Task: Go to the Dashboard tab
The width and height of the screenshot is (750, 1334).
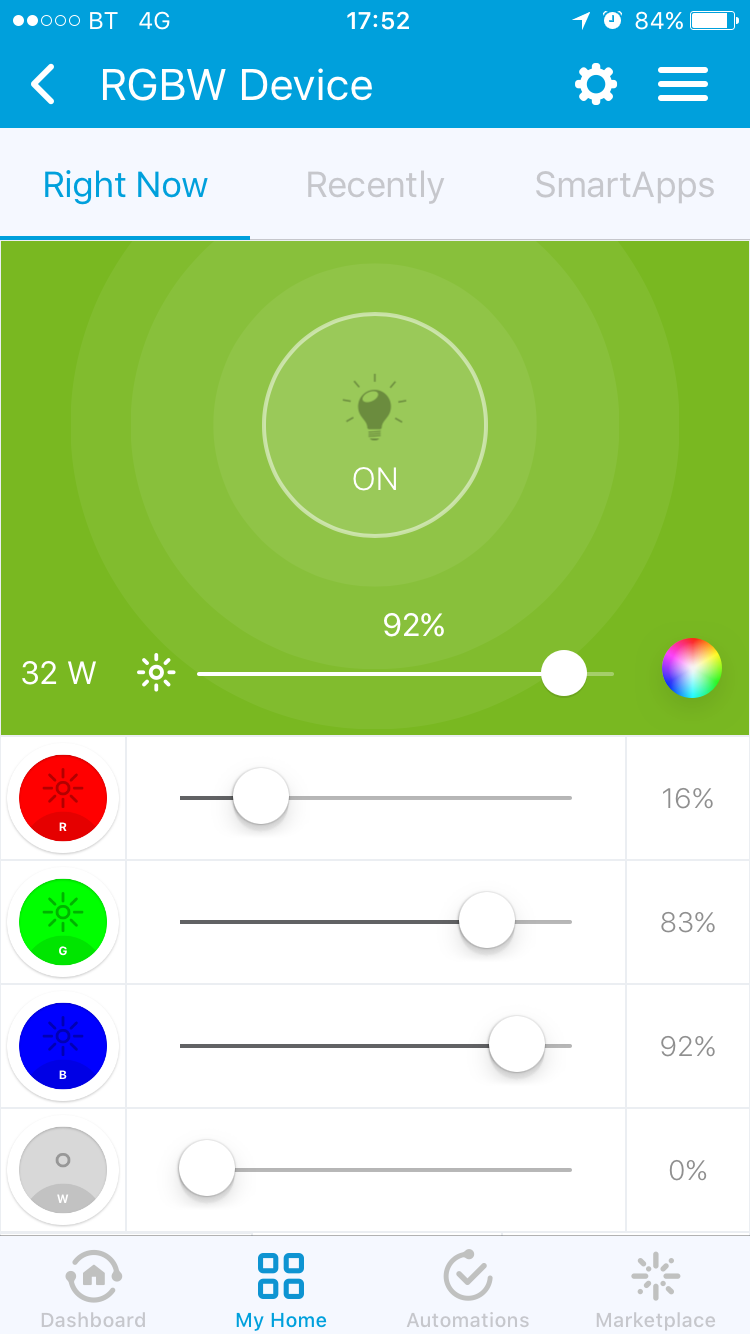Action: [x=93, y=1290]
